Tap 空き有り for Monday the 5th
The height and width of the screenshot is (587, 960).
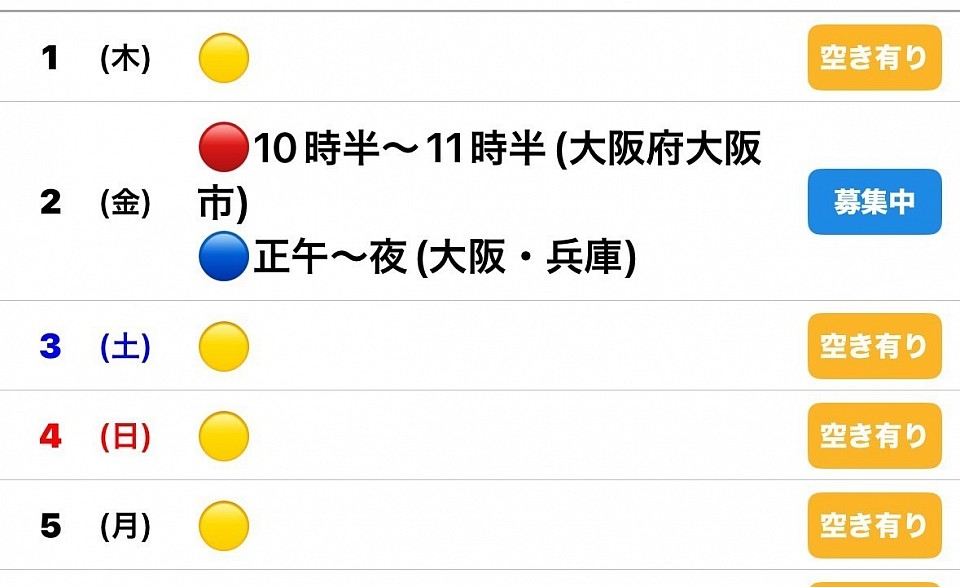click(874, 525)
